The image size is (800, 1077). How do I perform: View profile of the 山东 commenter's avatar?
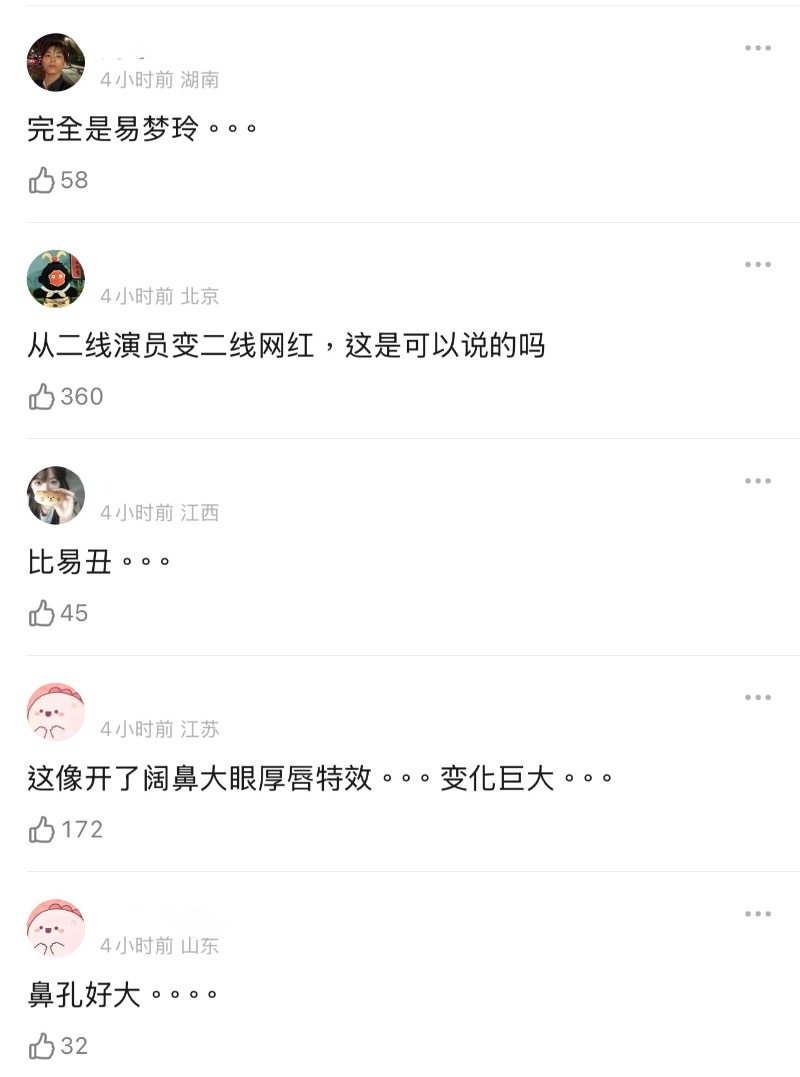point(56,928)
